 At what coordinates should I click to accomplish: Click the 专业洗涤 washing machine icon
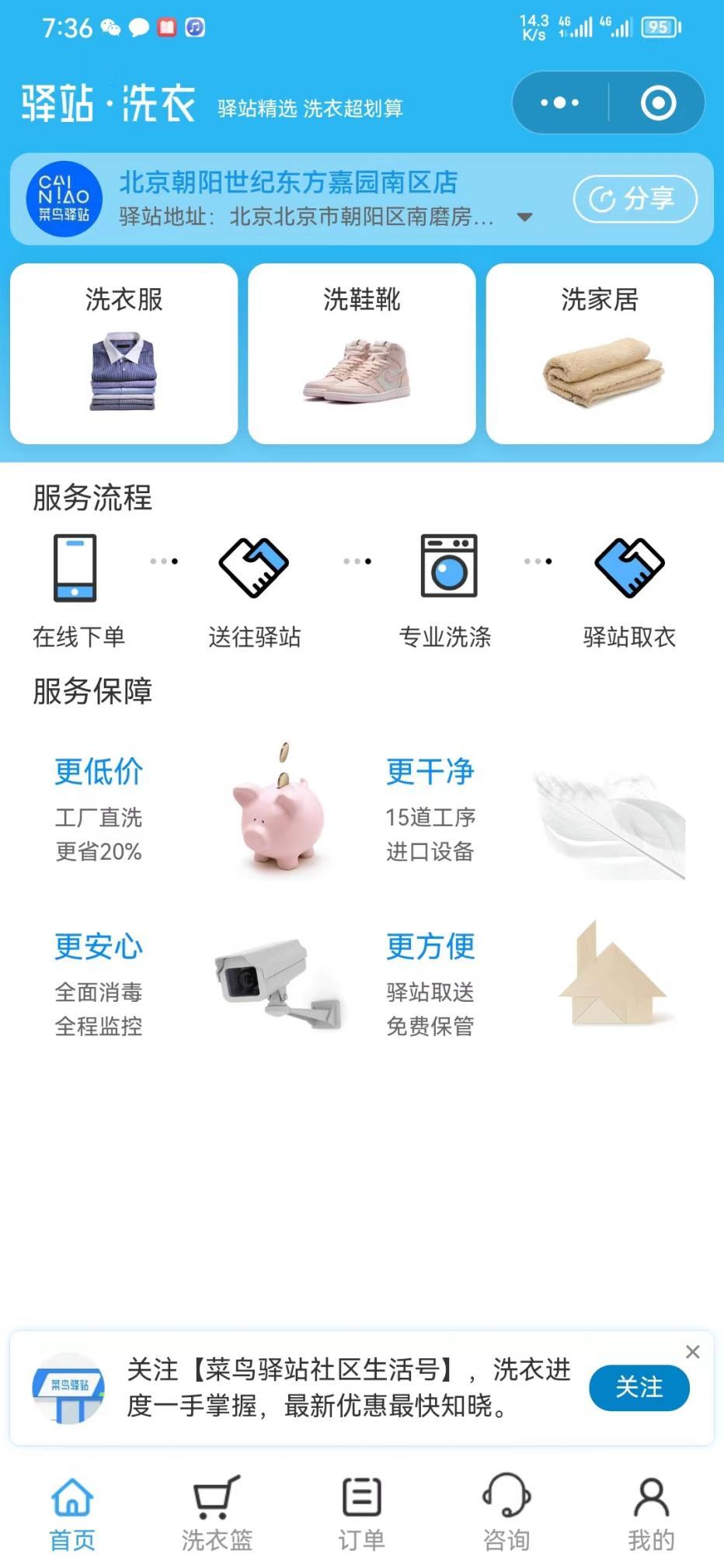(447, 568)
